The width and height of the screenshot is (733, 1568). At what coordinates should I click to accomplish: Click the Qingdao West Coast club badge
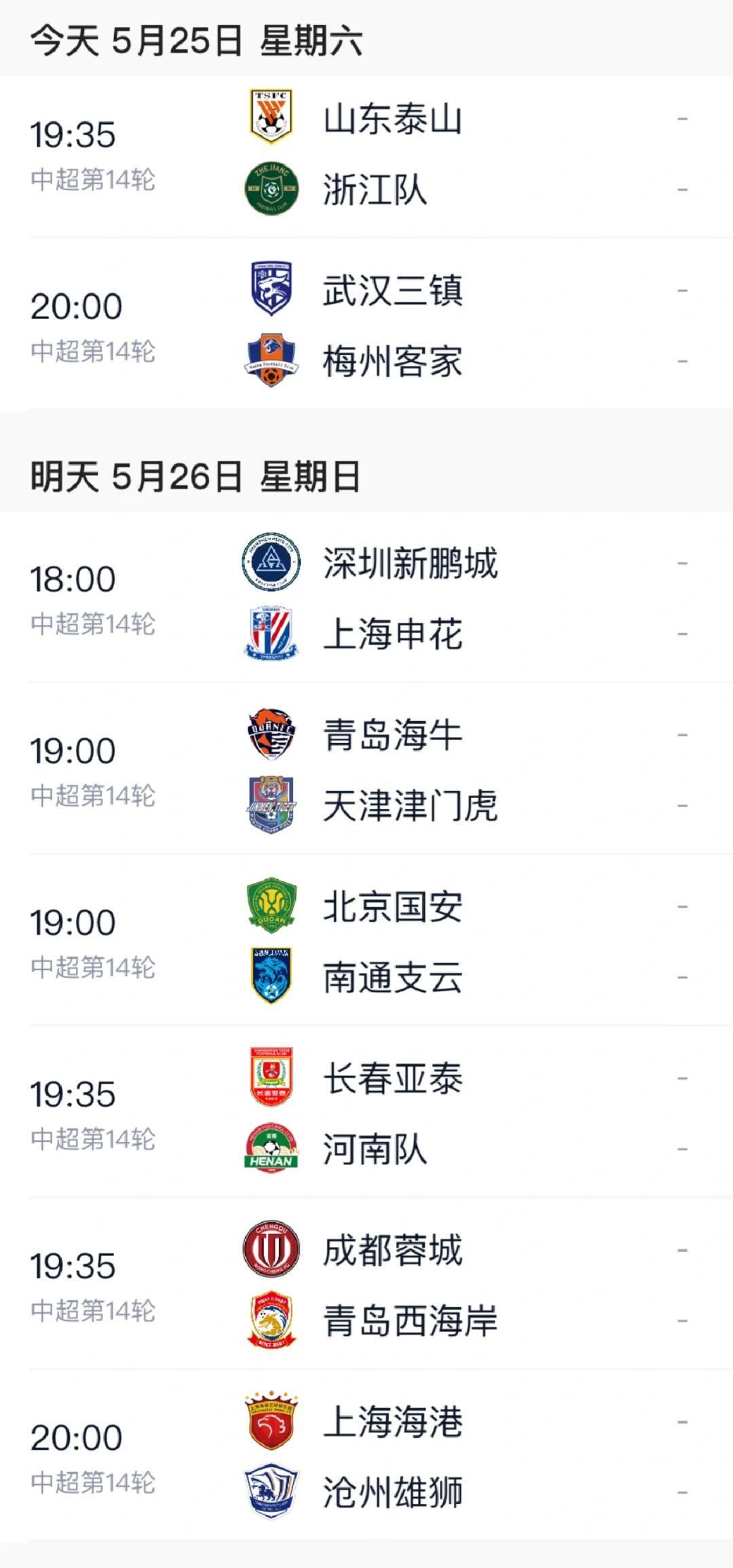click(x=271, y=1320)
